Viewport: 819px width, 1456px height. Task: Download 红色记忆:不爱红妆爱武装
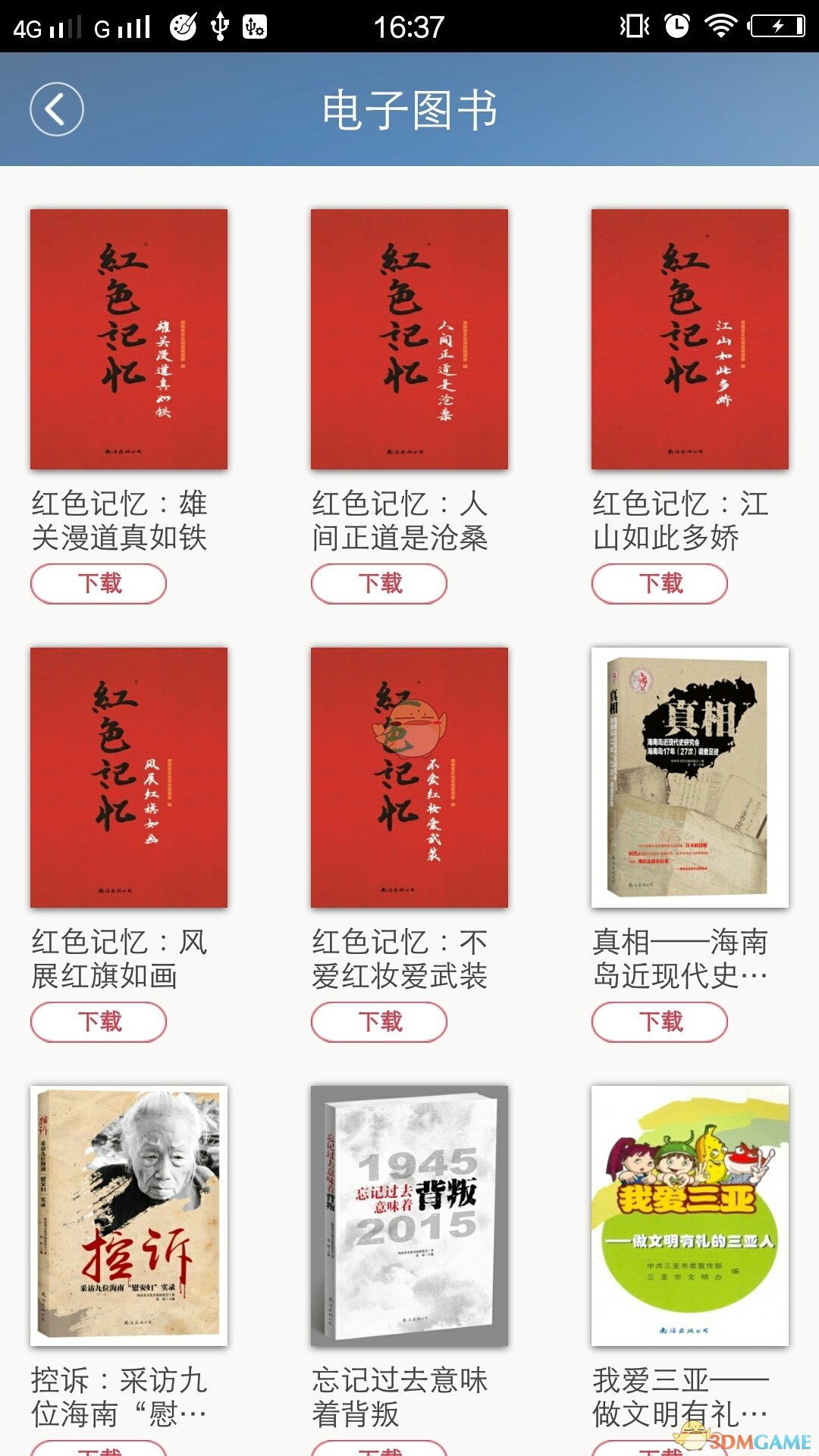[x=379, y=1021]
